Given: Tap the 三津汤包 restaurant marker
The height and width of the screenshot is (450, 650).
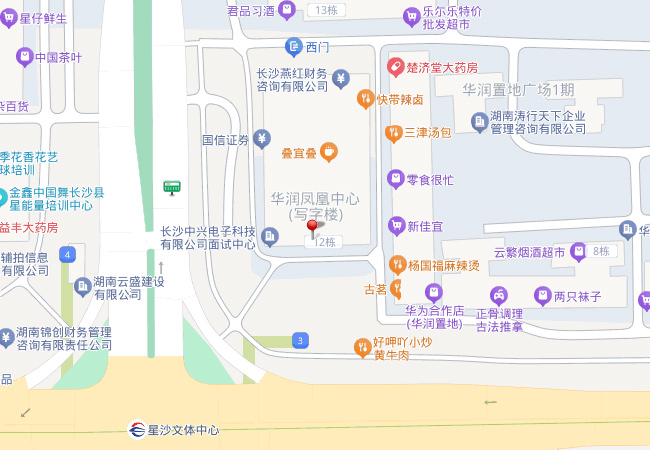Looking at the screenshot, I should pyautogui.click(x=394, y=132).
